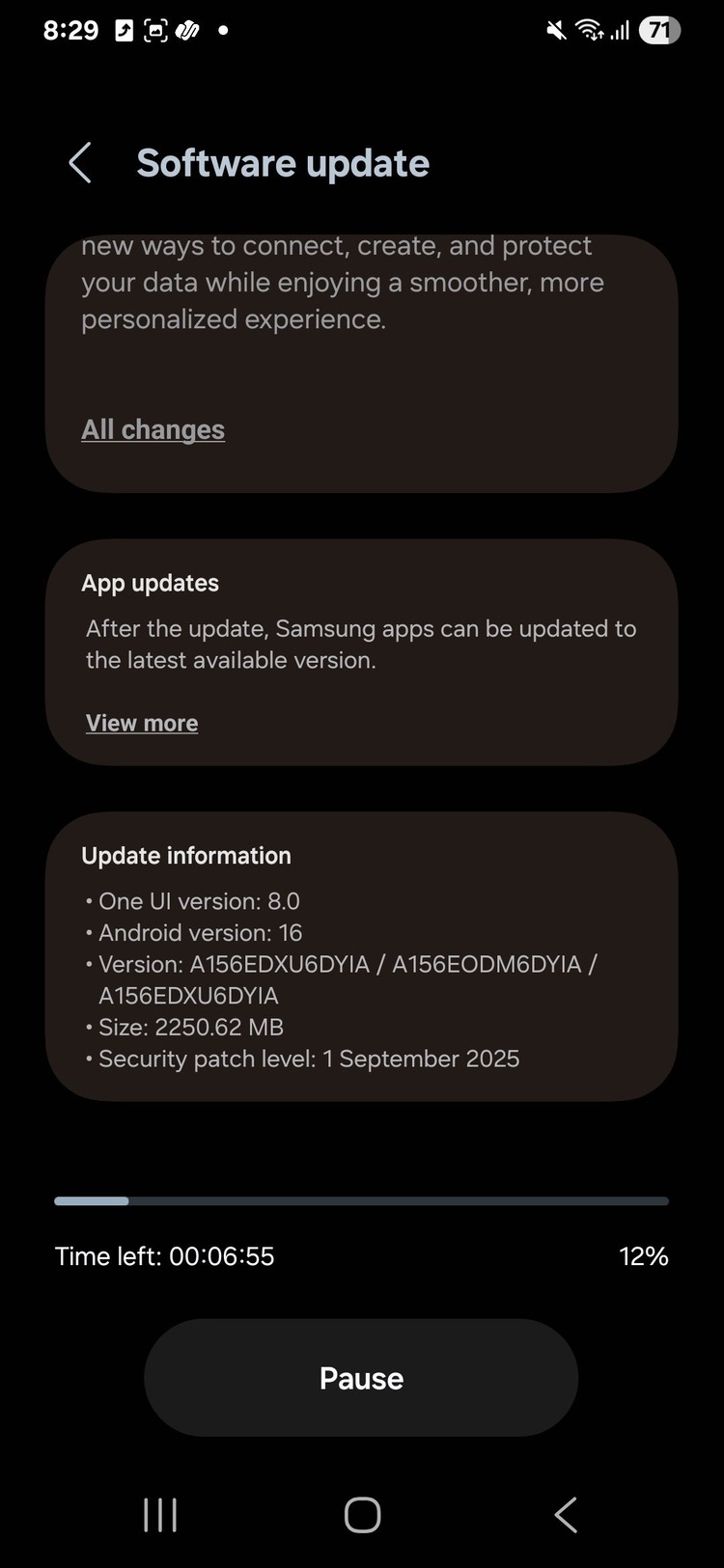This screenshot has height=1568, width=724.
Task: Go back from Software update
Action: click(x=80, y=163)
